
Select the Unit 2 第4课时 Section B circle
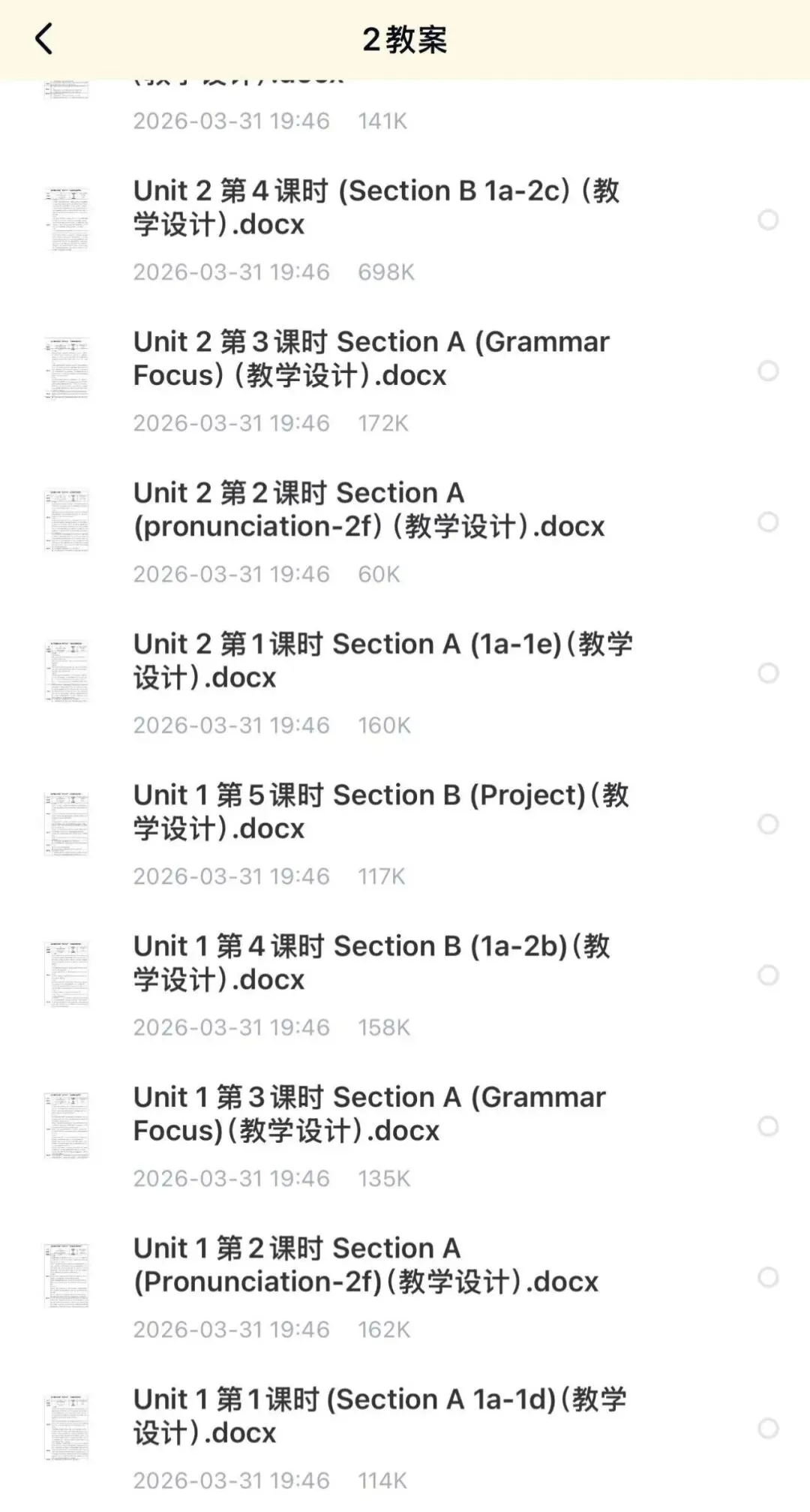768,220
